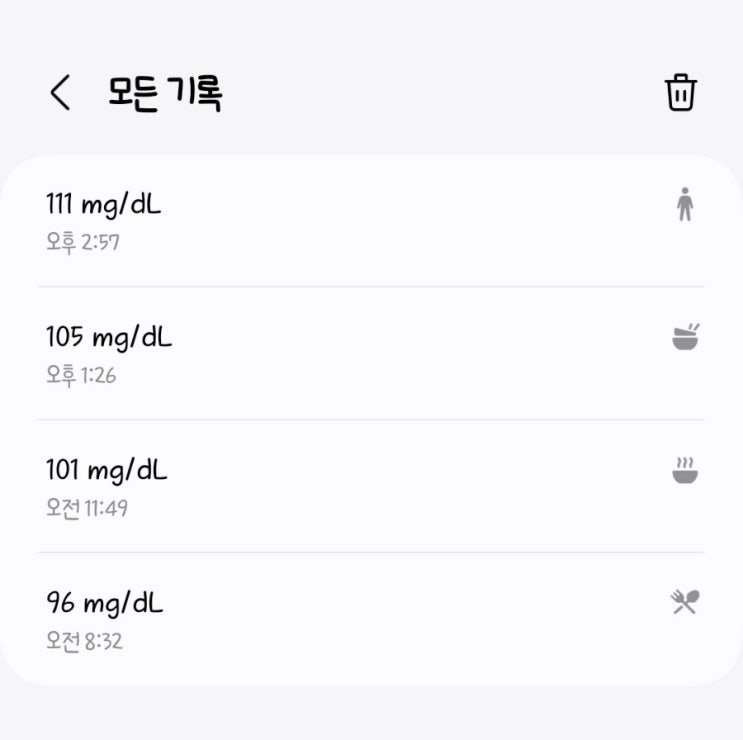
Task: Select the 101 mg/dL entry
Action: pos(370,486)
